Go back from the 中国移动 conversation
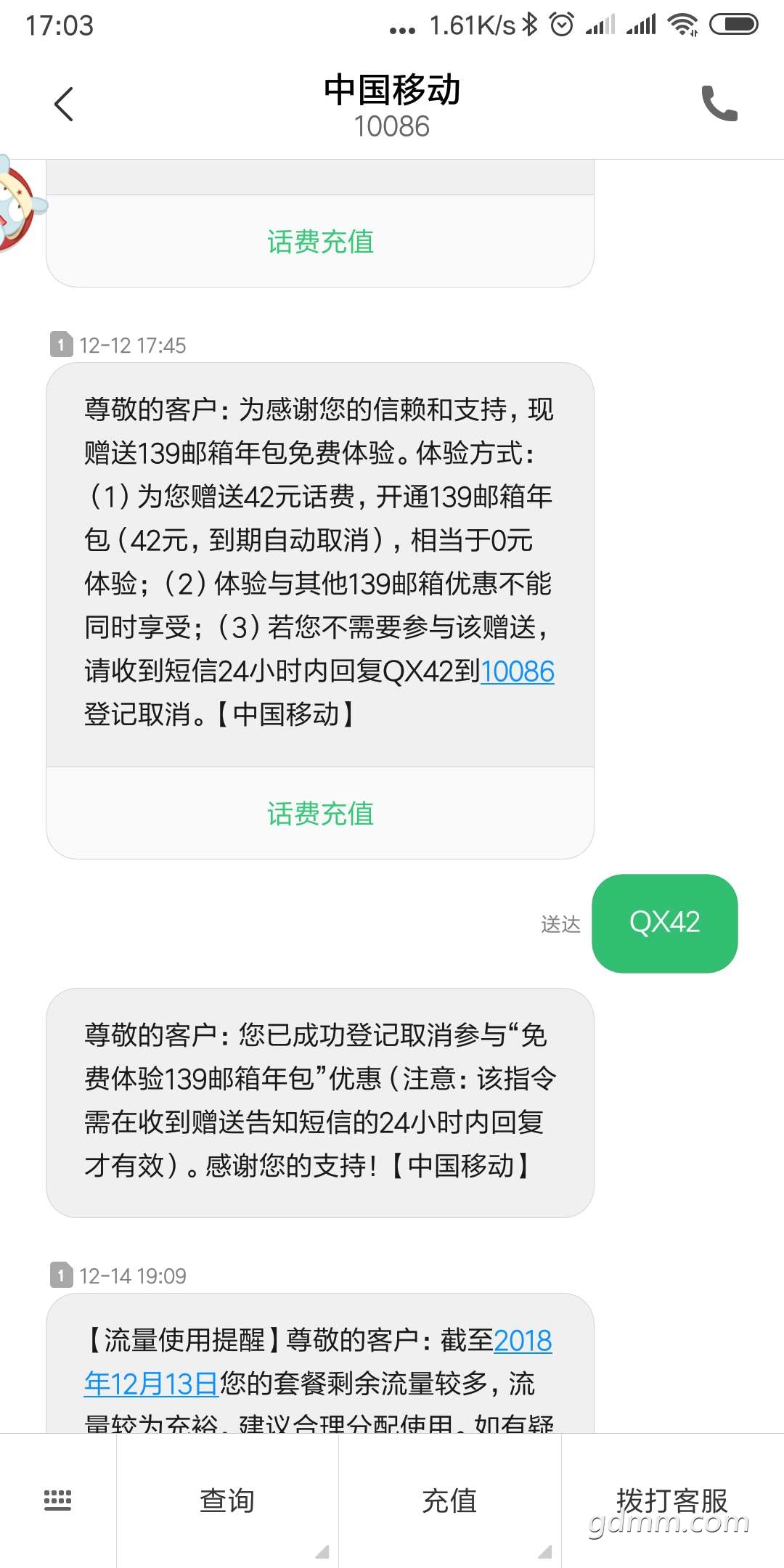 coord(64,104)
